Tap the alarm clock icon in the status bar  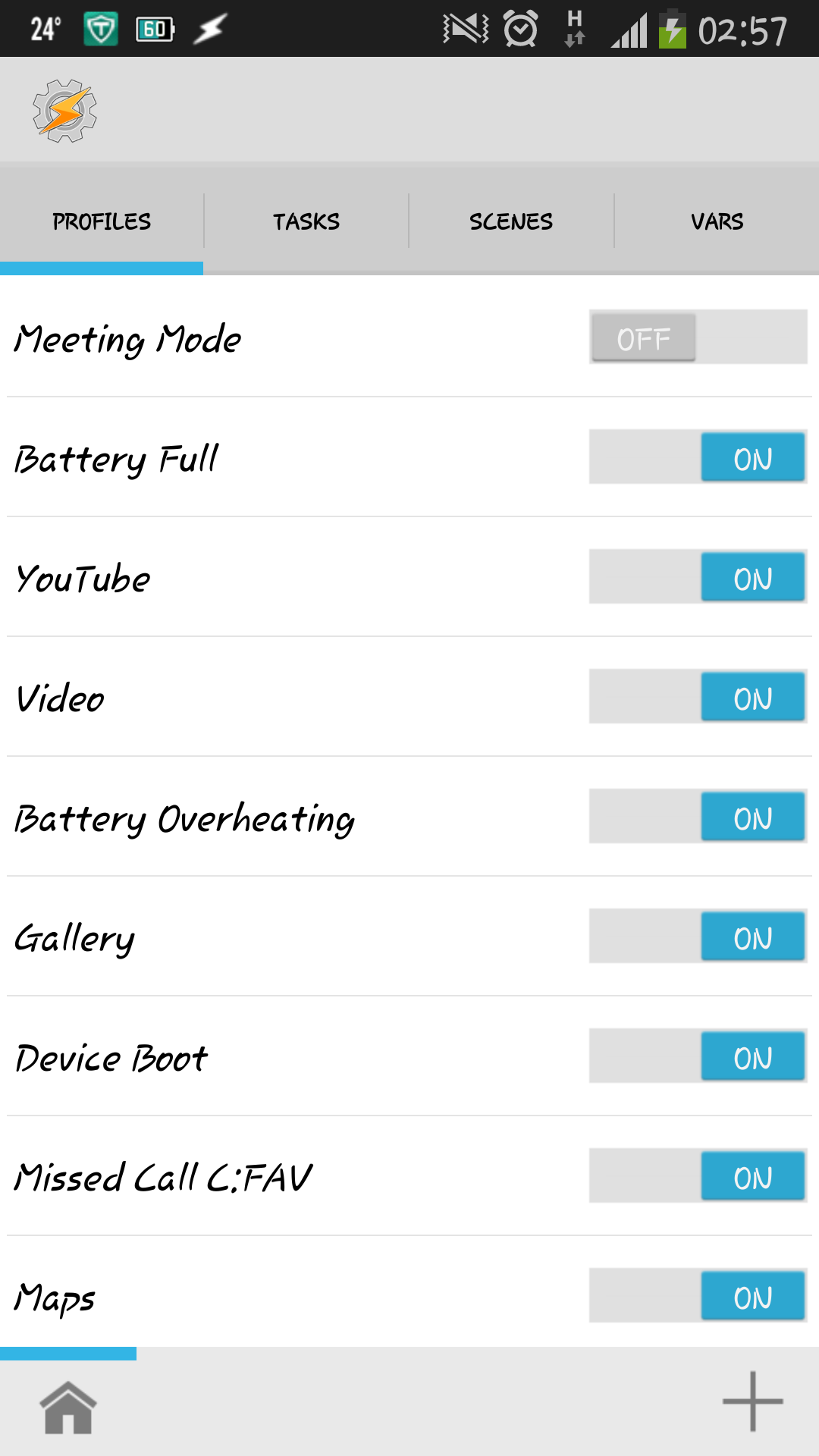click(519, 30)
